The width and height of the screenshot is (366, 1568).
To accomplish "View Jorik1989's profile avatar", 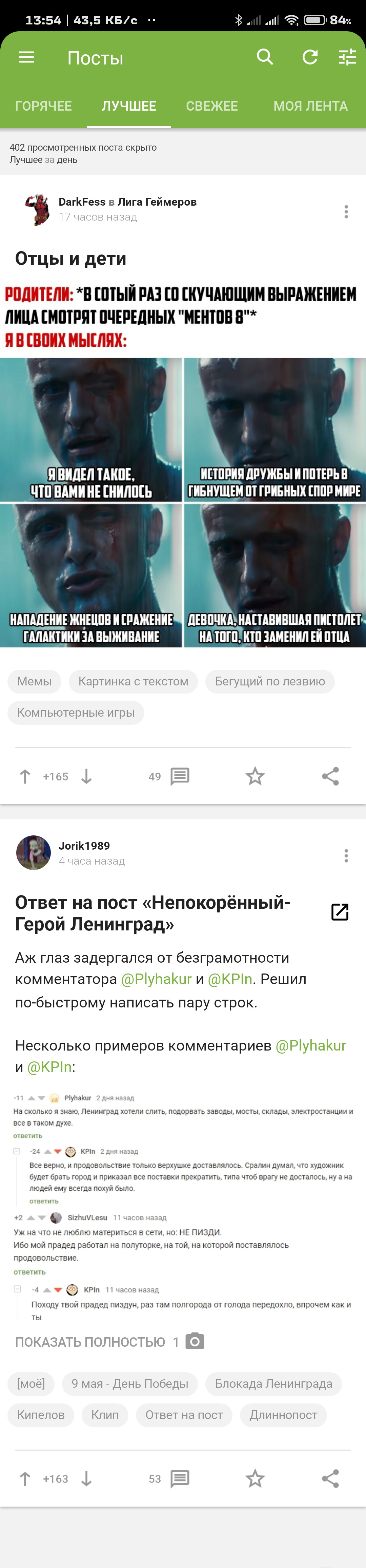I will [x=34, y=853].
